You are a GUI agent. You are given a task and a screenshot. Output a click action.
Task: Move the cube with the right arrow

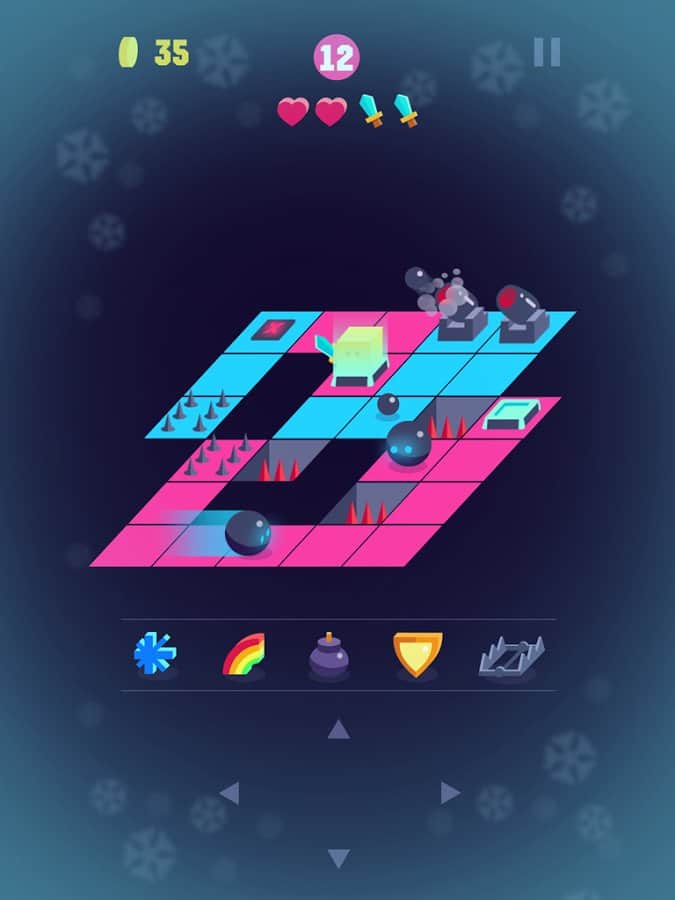tap(450, 793)
